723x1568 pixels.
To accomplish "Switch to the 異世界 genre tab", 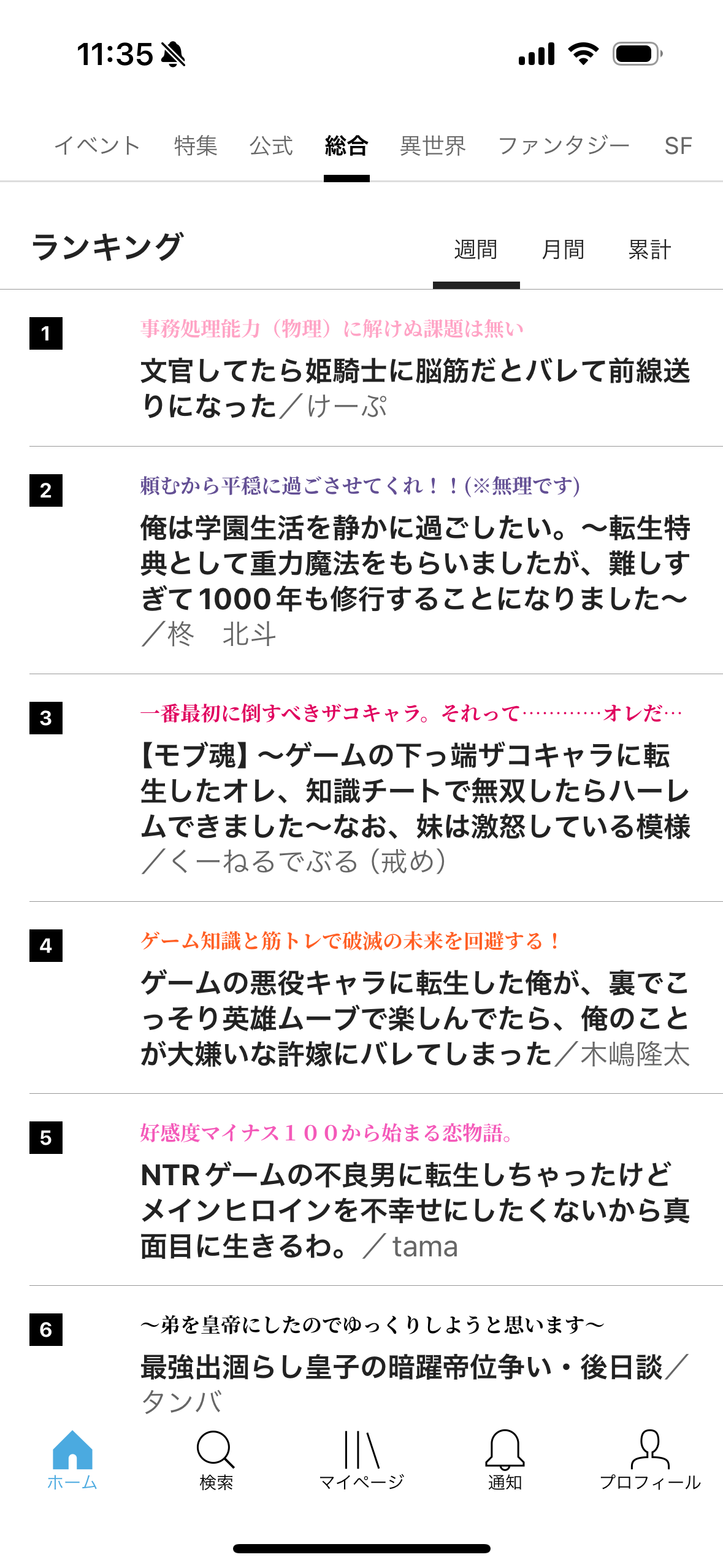I will click(433, 146).
